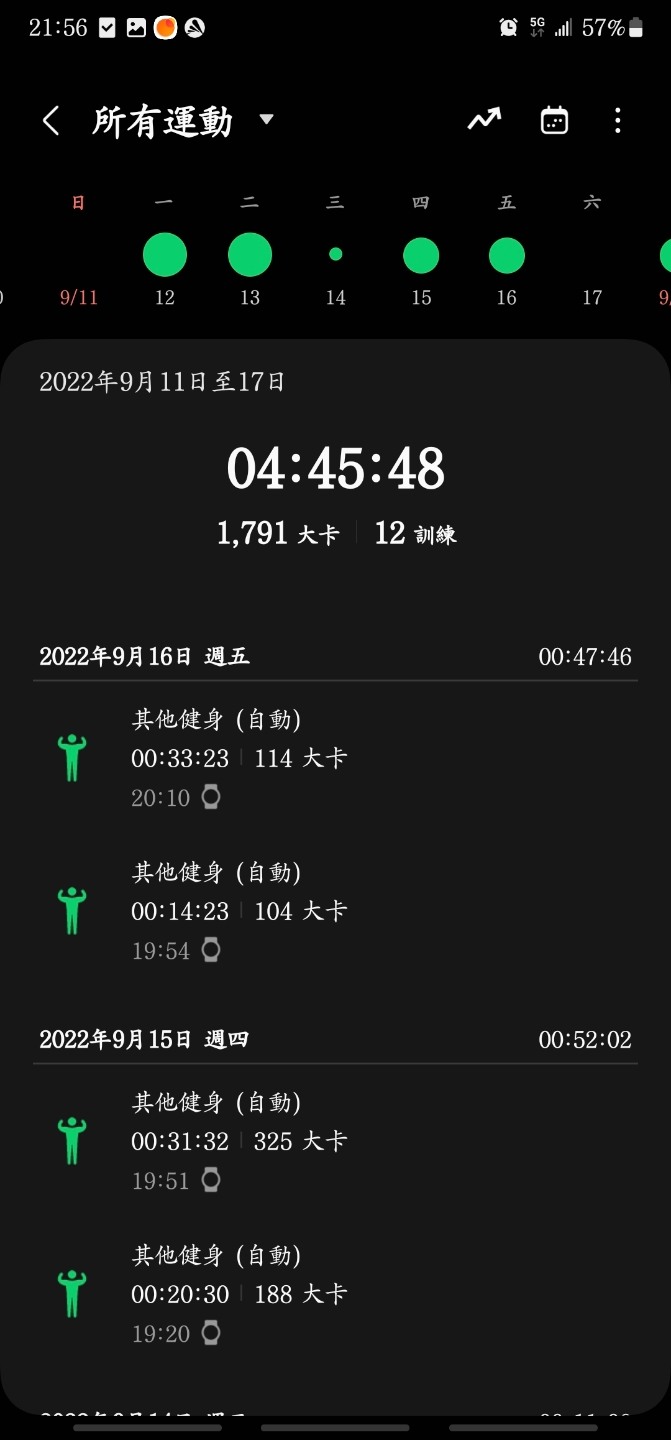This screenshot has width=671, height=1440.
Task: Open the 19:20 workout with 188 大卡
Action: coord(336,1294)
